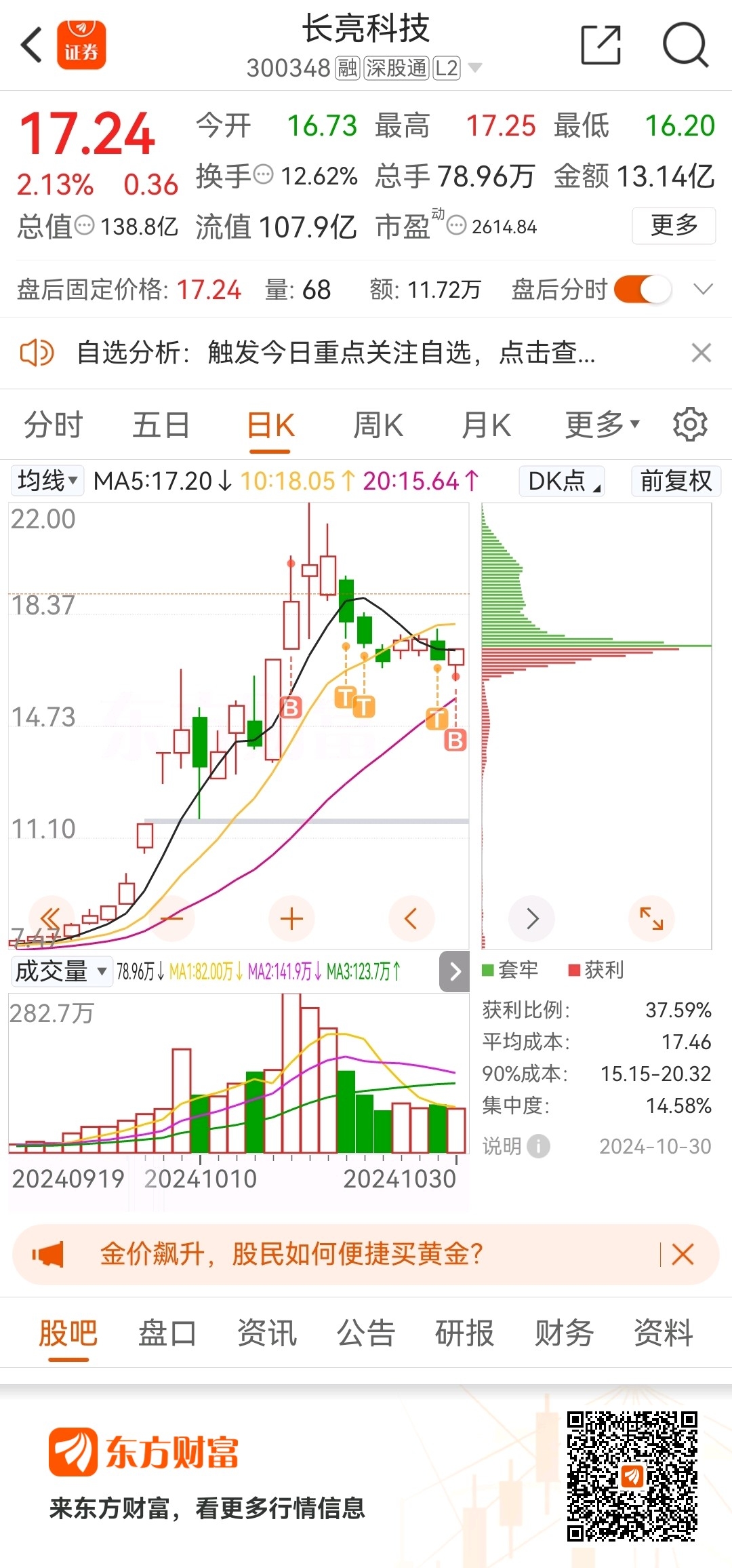Image resolution: width=732 pixels, height=1568 pixels.
Task: Switch to the 盘口 tab
Action: pyautogui.click(x=167, y=1333)
